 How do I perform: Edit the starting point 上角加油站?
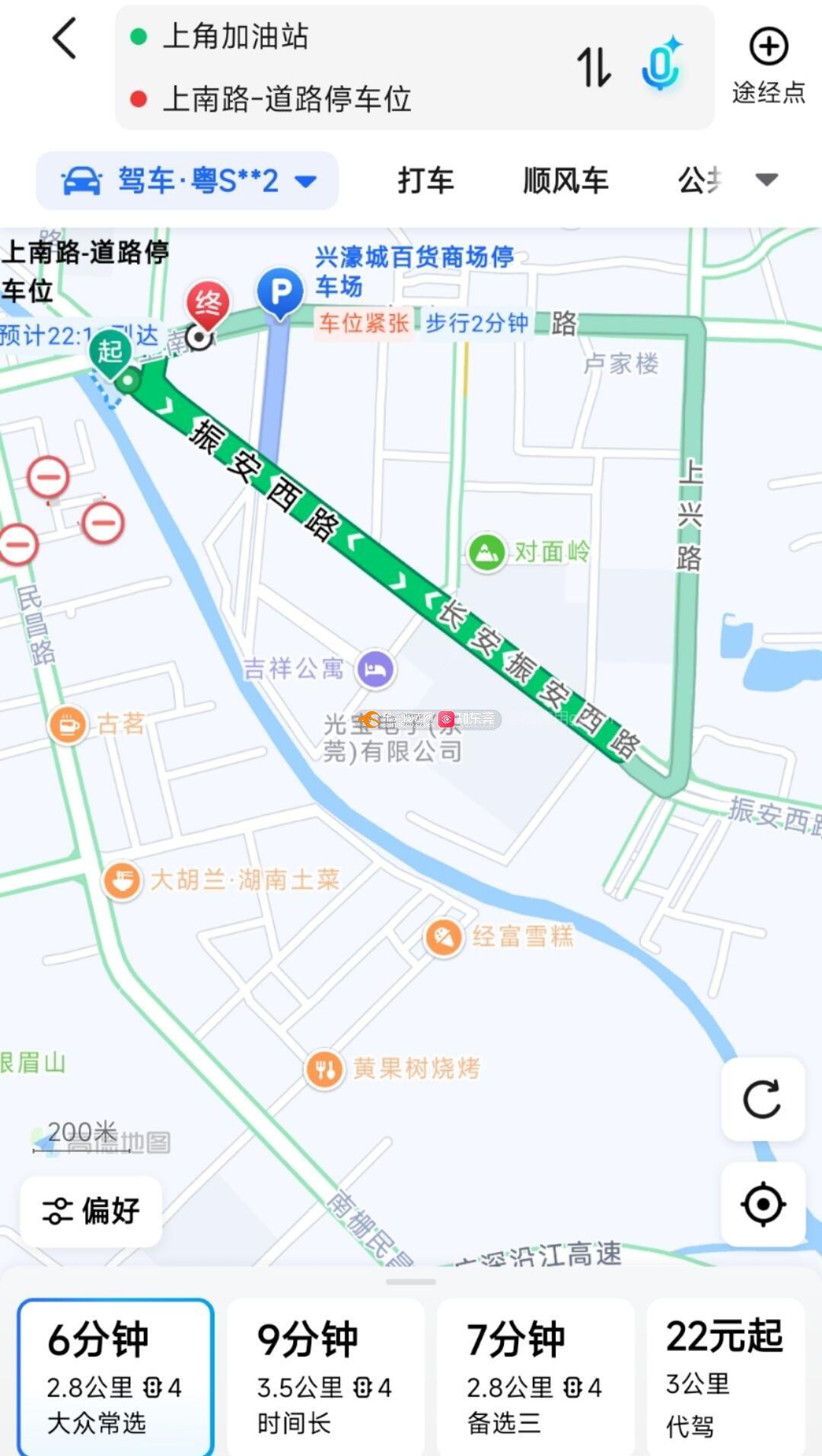point(235,37)
